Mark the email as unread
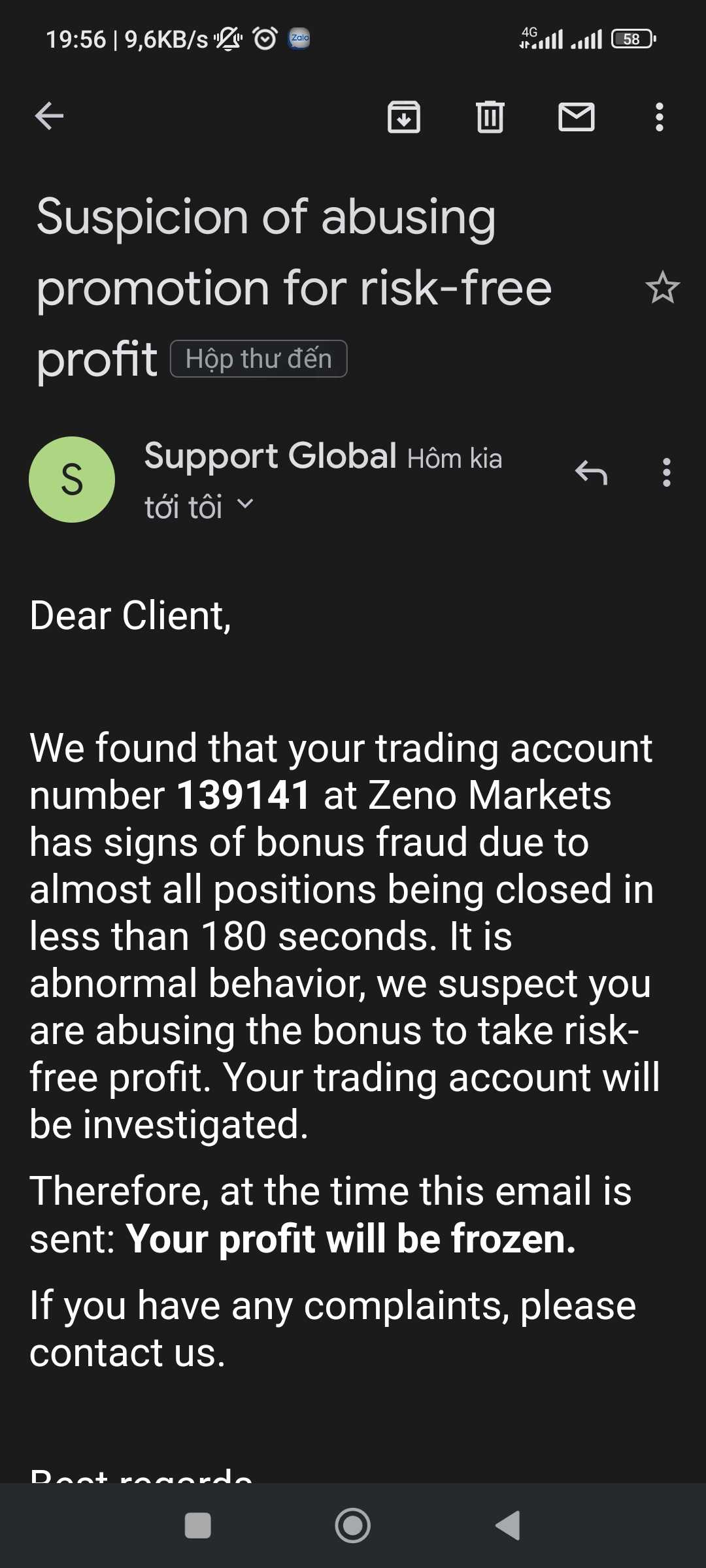This screenshot has height=1568, width=706. [x=577, y=117]
